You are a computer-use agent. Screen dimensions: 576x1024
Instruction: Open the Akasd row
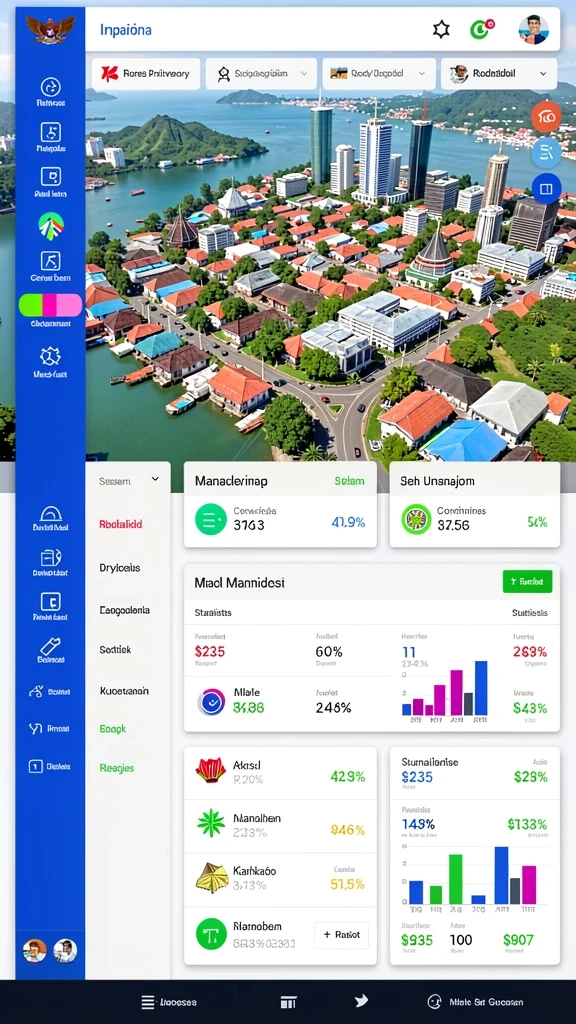pos(280,771)
